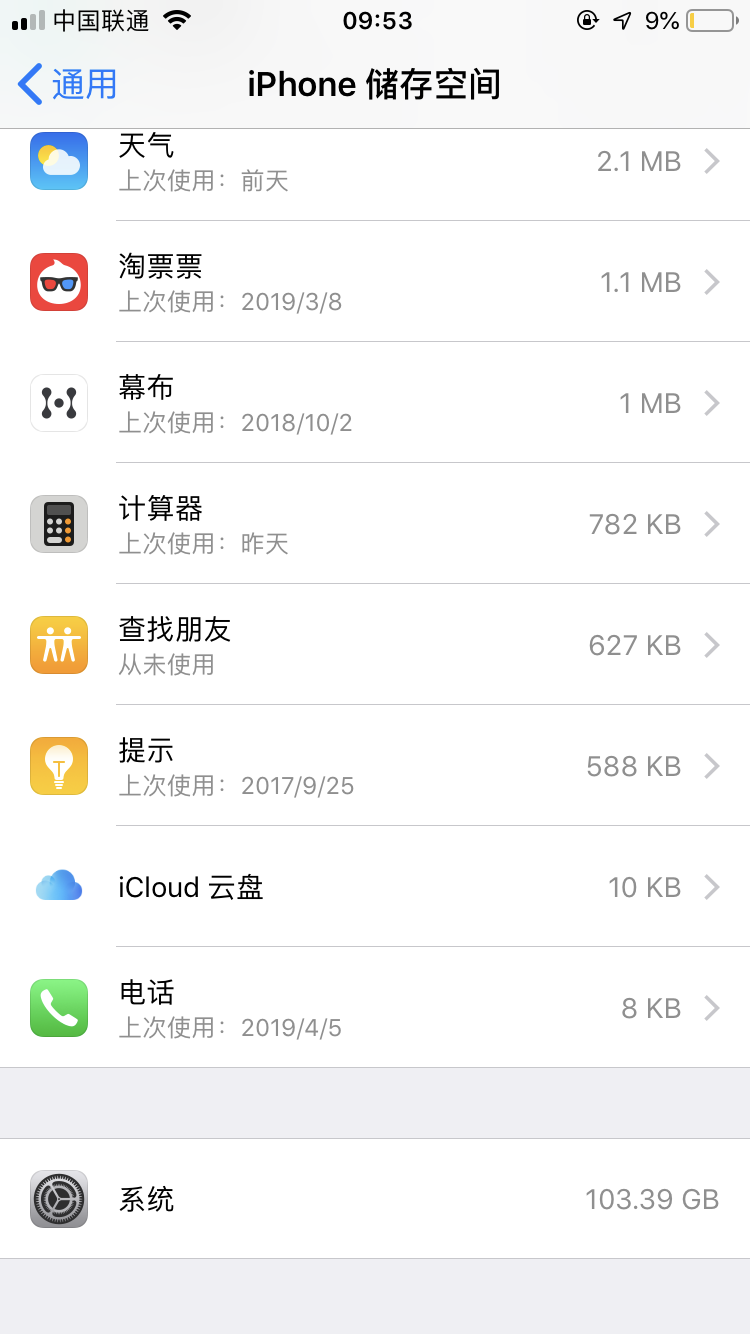The height and width of the screenshot is (1334, 750).
Task: Select the 计算器 row
Action: [x=375, y=524]
